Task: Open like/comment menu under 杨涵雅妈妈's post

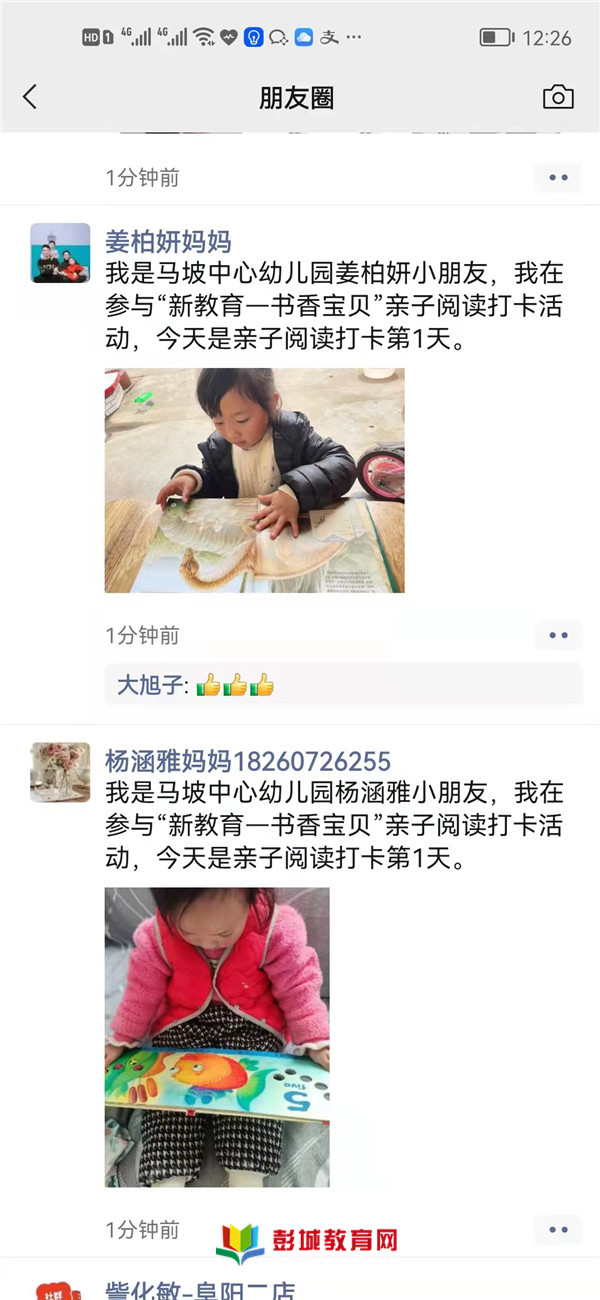Action: (558, 1229)
